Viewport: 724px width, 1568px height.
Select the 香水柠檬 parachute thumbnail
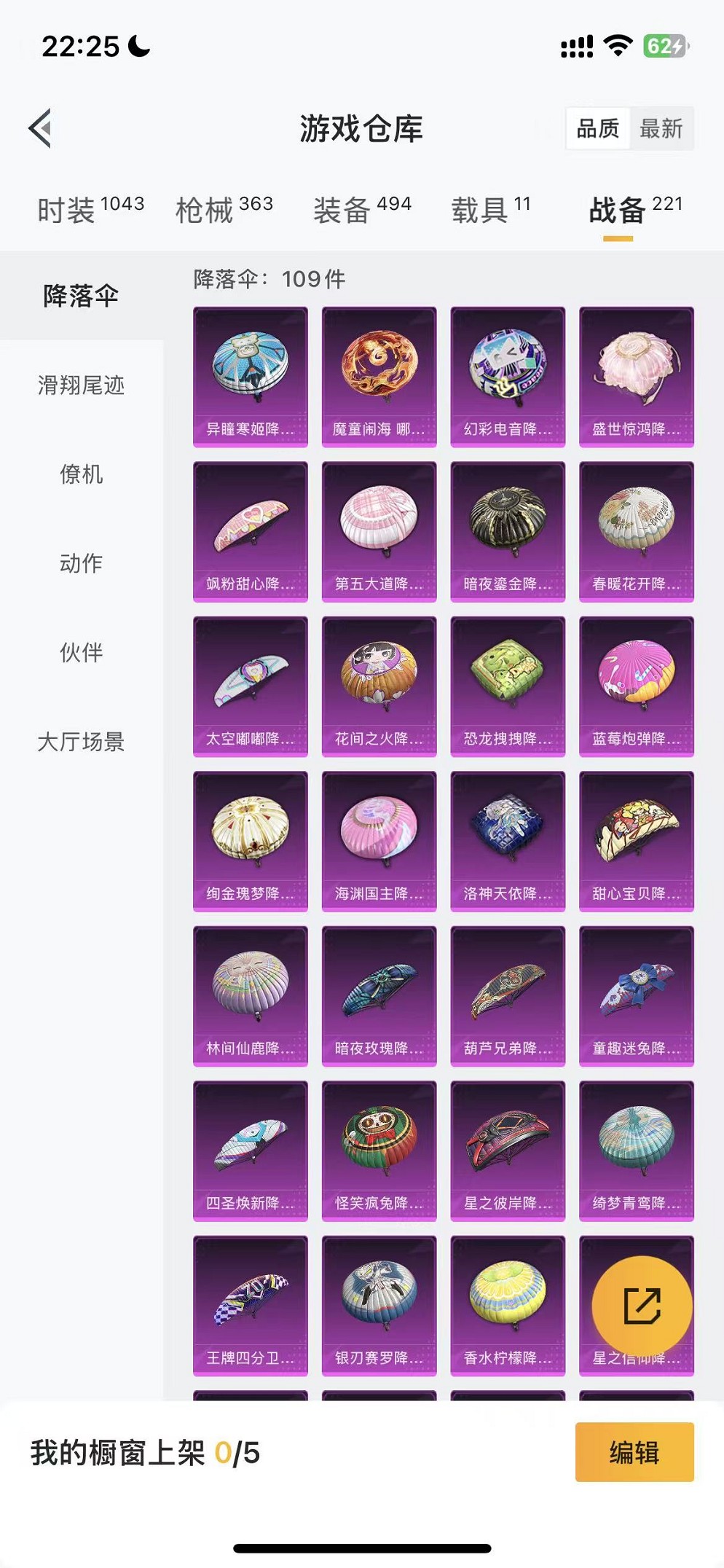click(508, 1306)
